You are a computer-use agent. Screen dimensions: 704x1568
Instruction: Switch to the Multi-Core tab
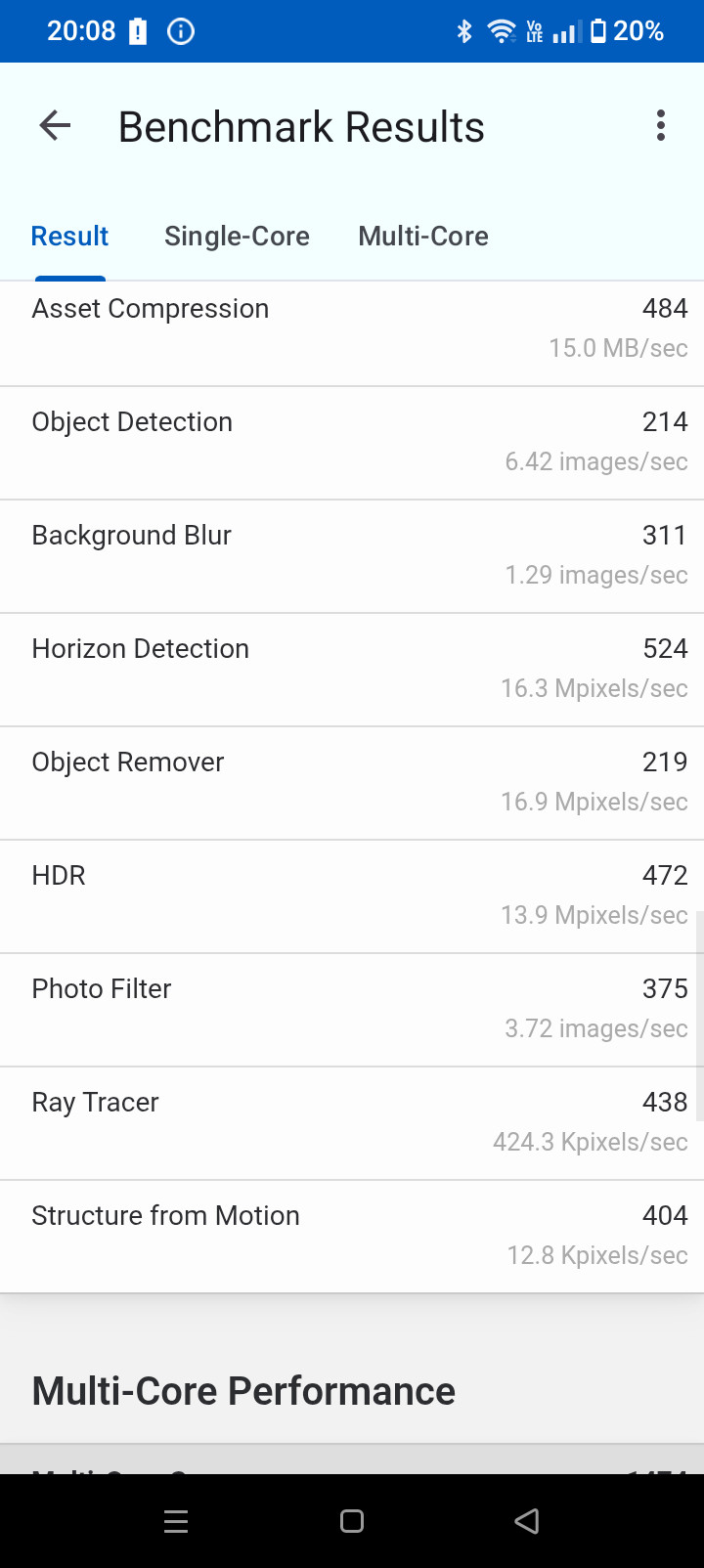[x=423, y=237]
